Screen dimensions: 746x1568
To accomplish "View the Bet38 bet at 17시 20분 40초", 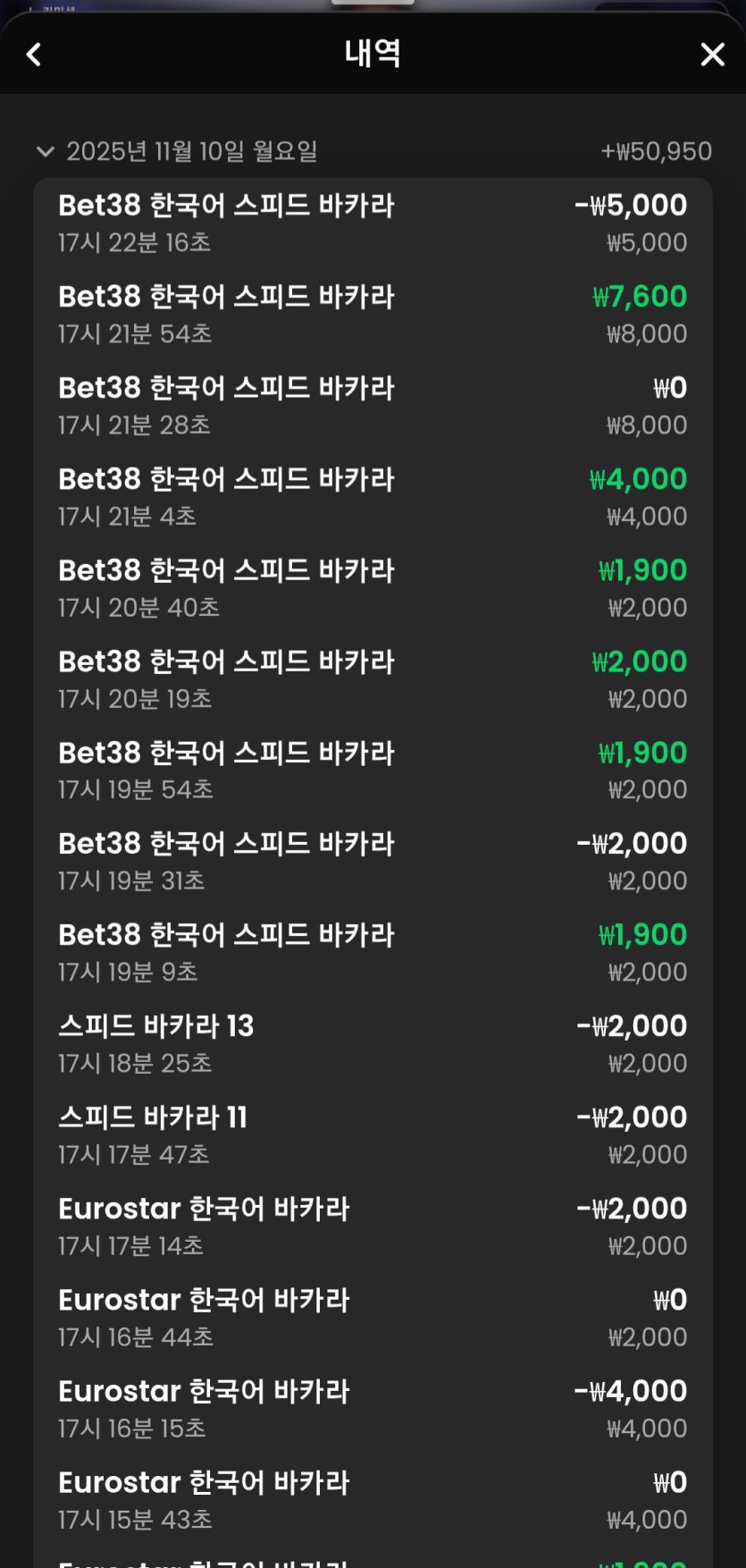I will pyautogui.click(x=372, y=588).
